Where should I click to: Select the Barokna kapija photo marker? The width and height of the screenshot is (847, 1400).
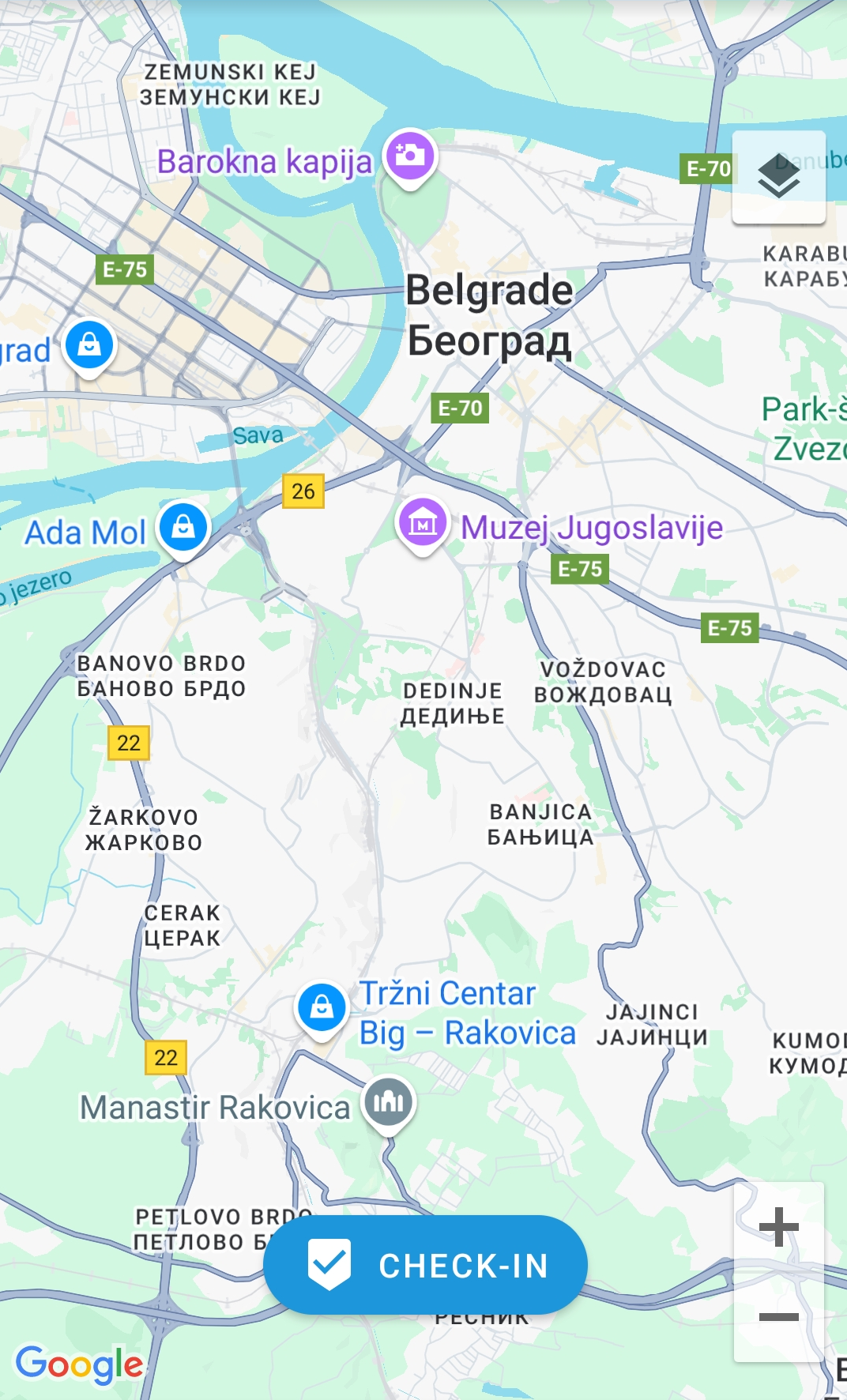(409, 156)
